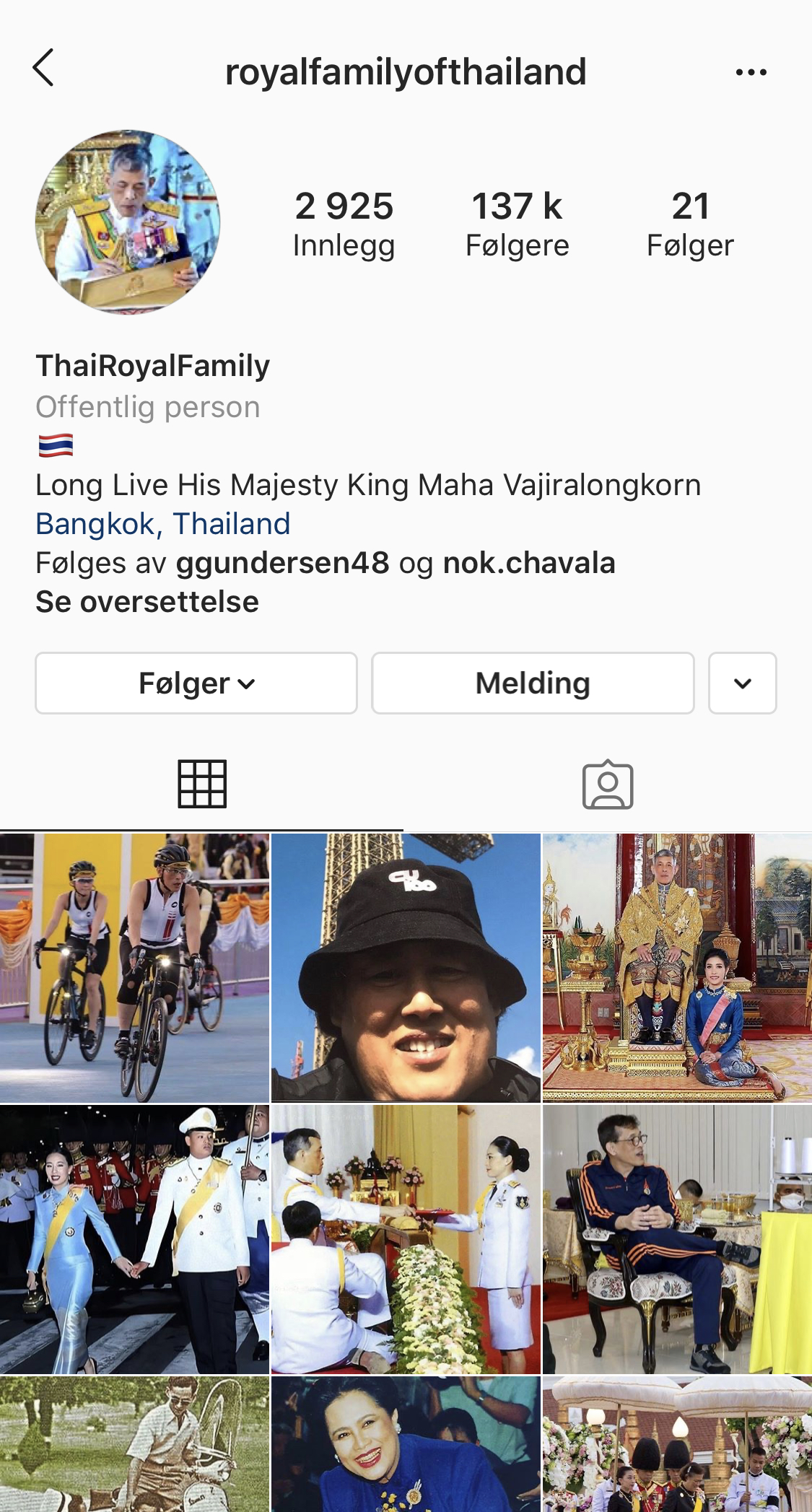Open the post with golden robe on throne

tap(677, 968)
